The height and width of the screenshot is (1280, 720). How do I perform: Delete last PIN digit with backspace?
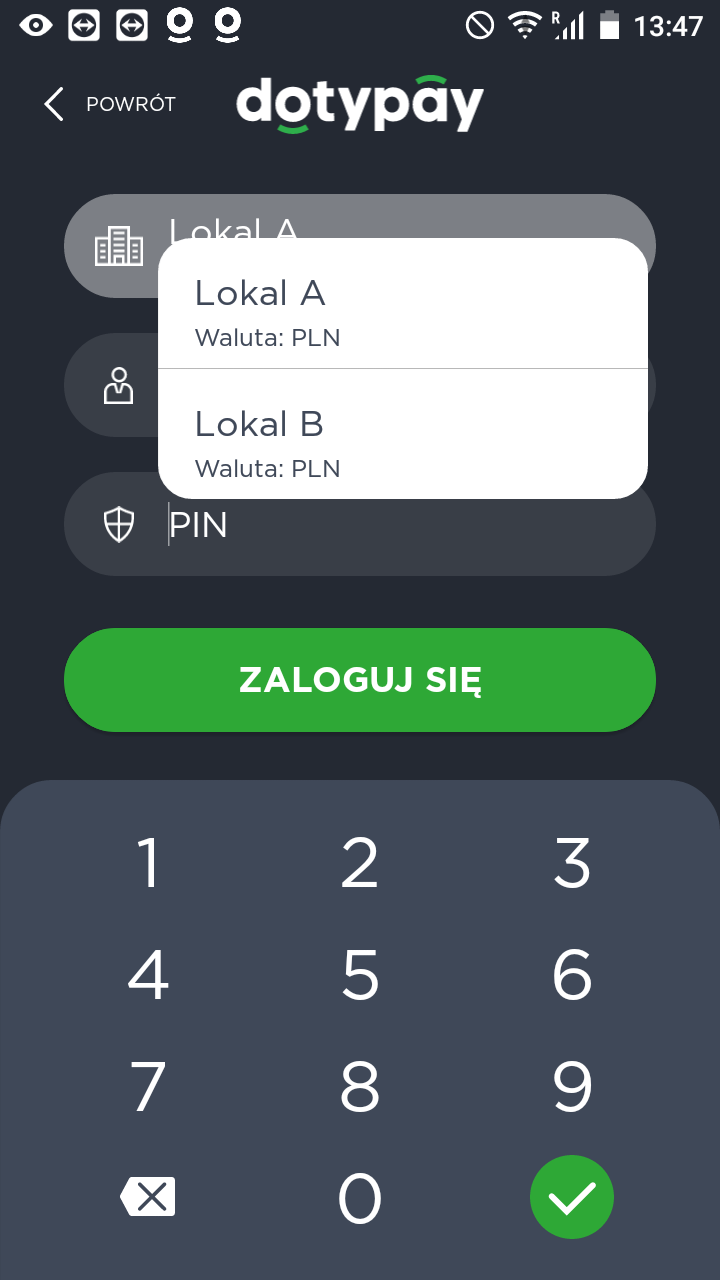pos(148,1197)
